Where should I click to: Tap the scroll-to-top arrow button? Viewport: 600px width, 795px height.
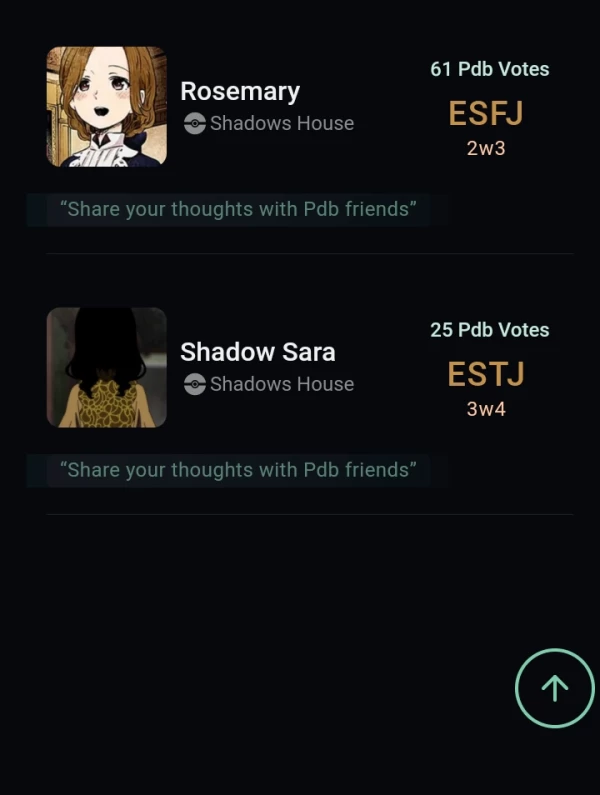[554, 688]
